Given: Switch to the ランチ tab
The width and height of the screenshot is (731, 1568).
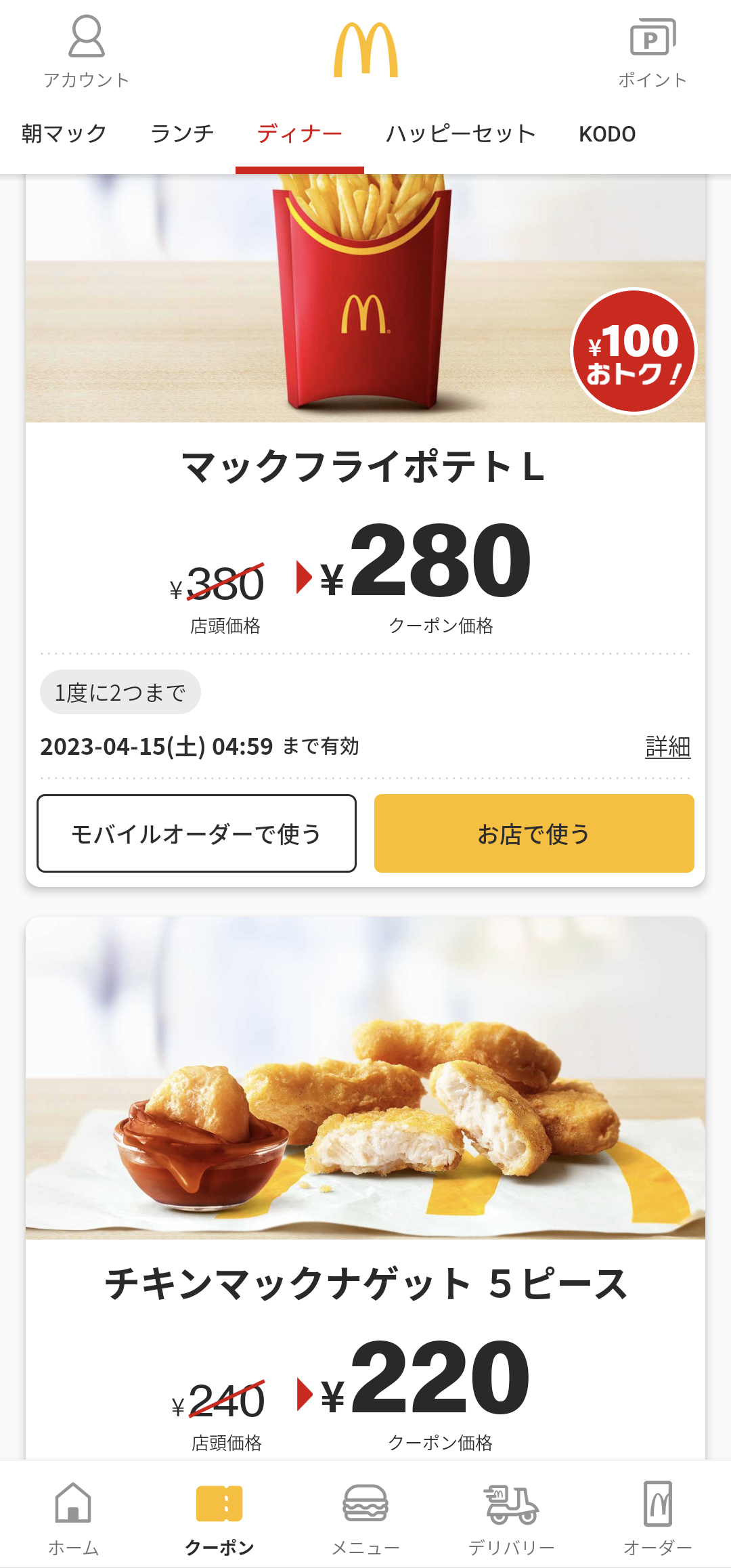Looking at the screenshot, I should (182, 134).
